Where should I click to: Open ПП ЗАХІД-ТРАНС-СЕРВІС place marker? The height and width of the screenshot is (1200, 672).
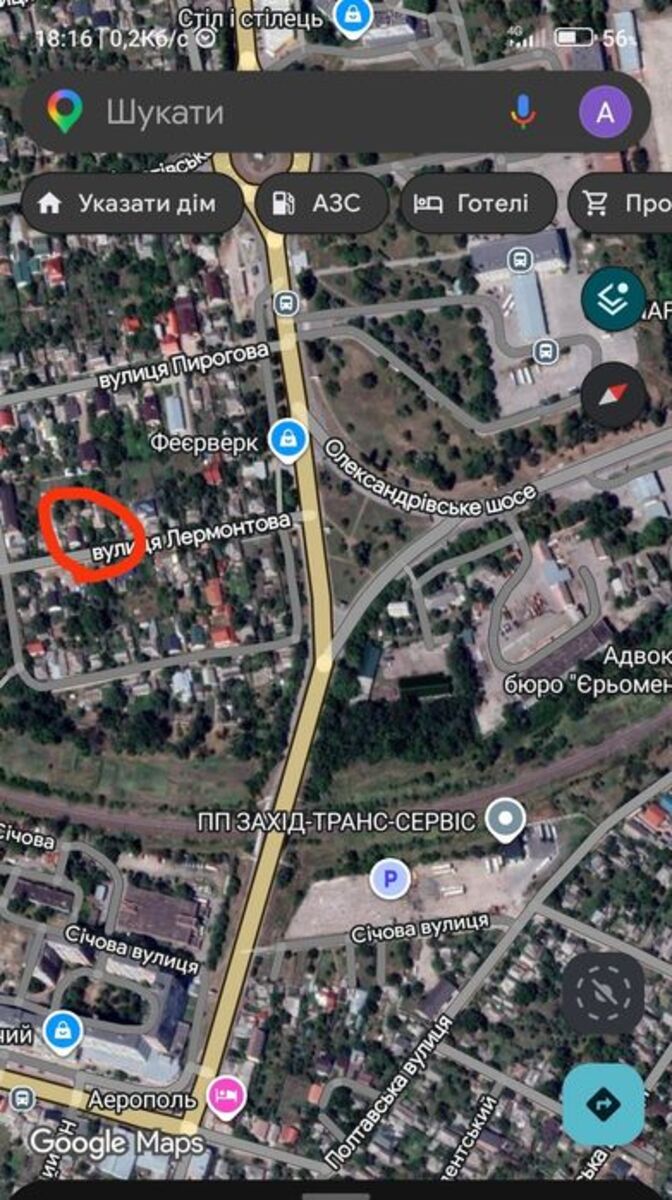click(505, 821)
